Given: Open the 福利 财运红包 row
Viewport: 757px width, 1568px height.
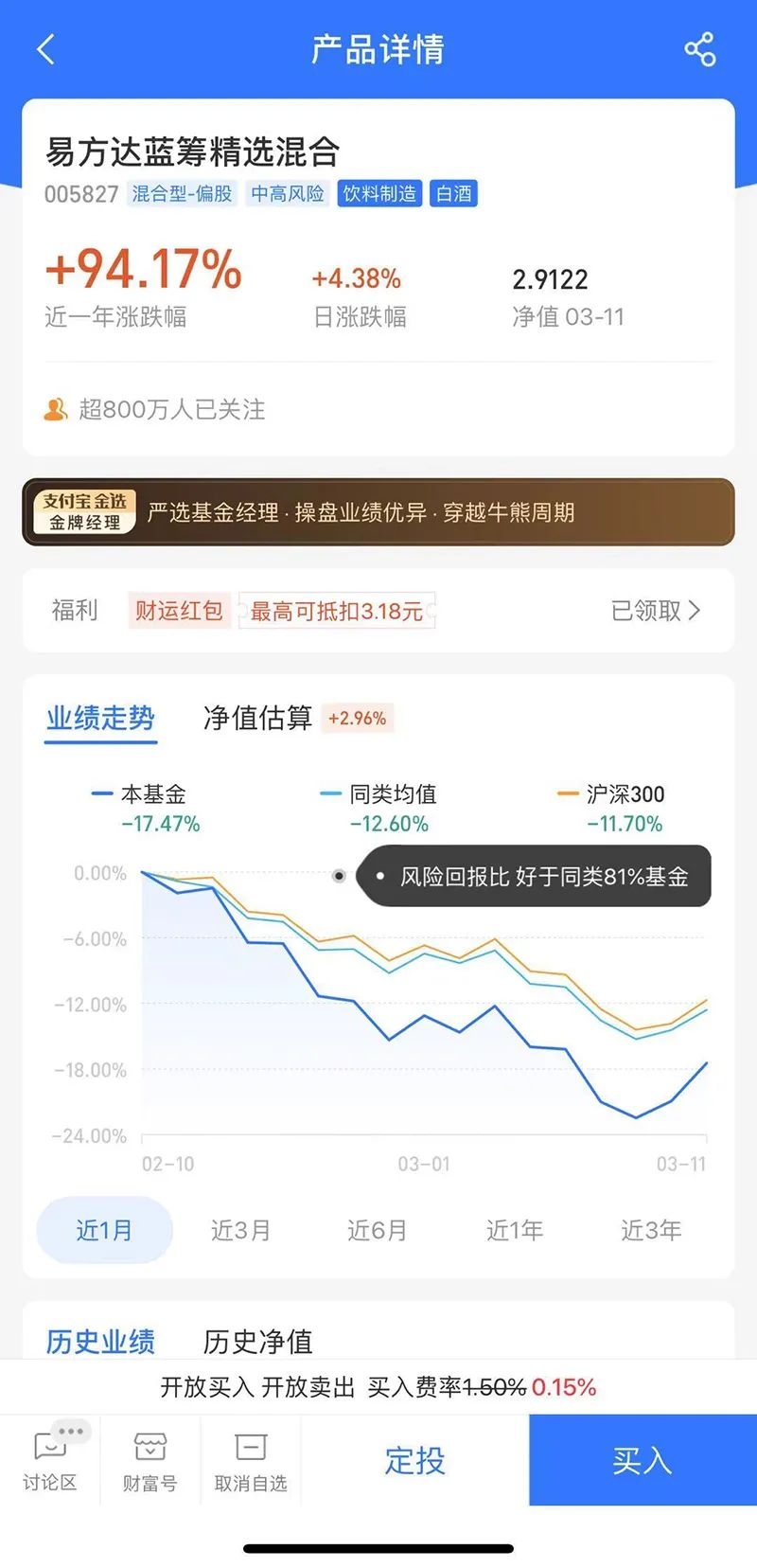Looking at the screenshot, I should [x=378, y=611].
